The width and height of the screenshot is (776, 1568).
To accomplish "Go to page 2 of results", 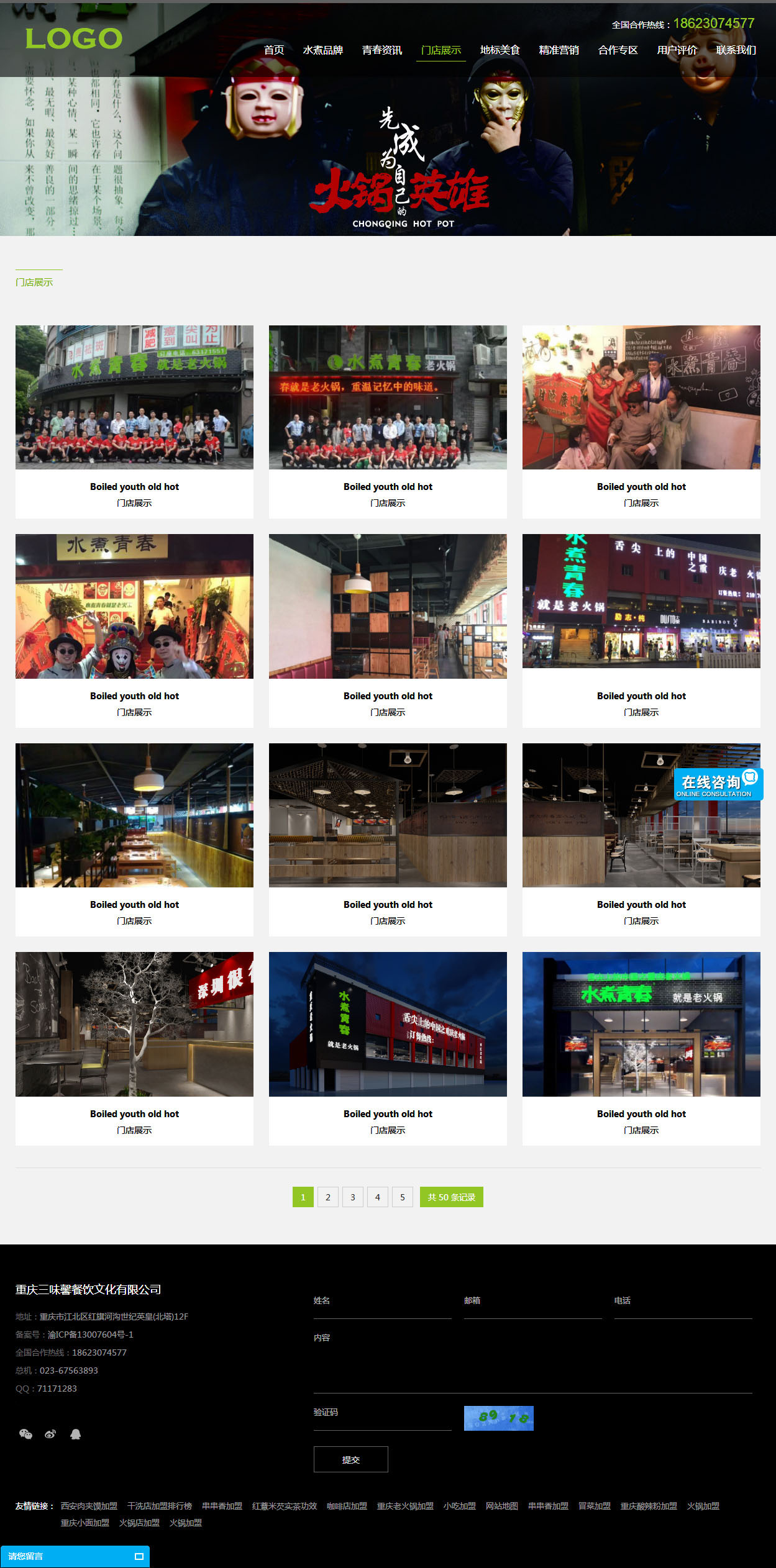I will 328,1197.
